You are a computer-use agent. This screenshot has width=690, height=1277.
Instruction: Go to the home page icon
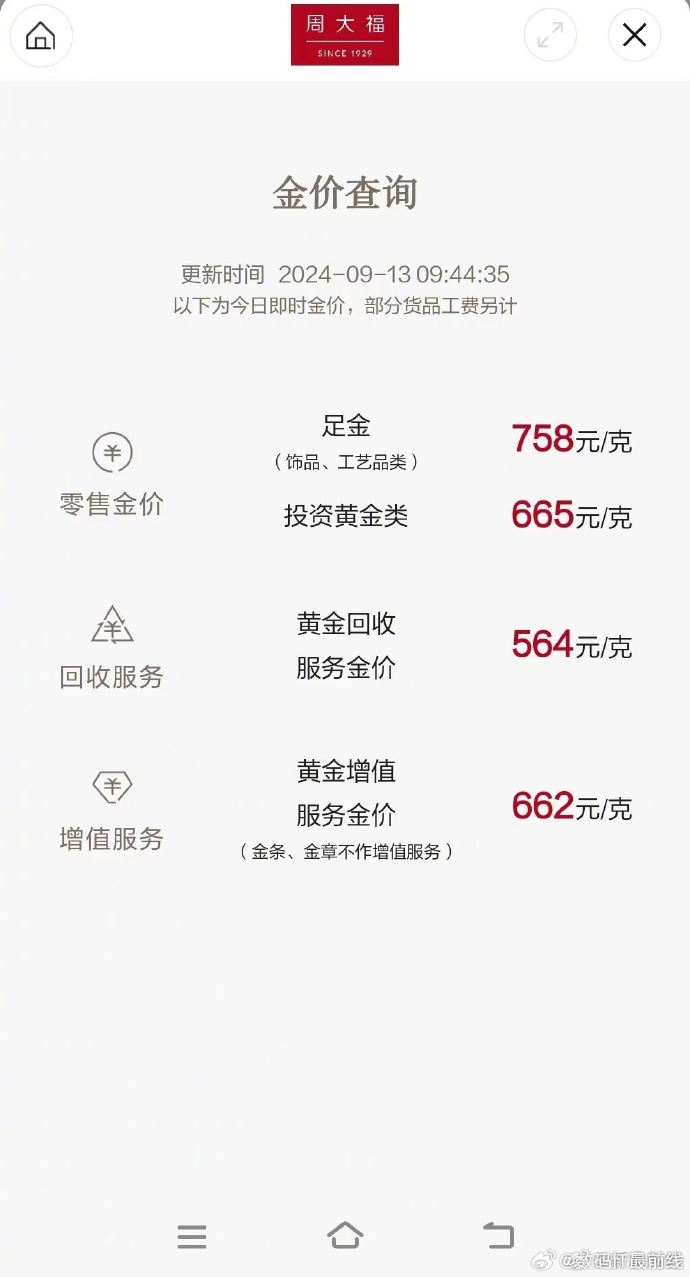(41, 36)
